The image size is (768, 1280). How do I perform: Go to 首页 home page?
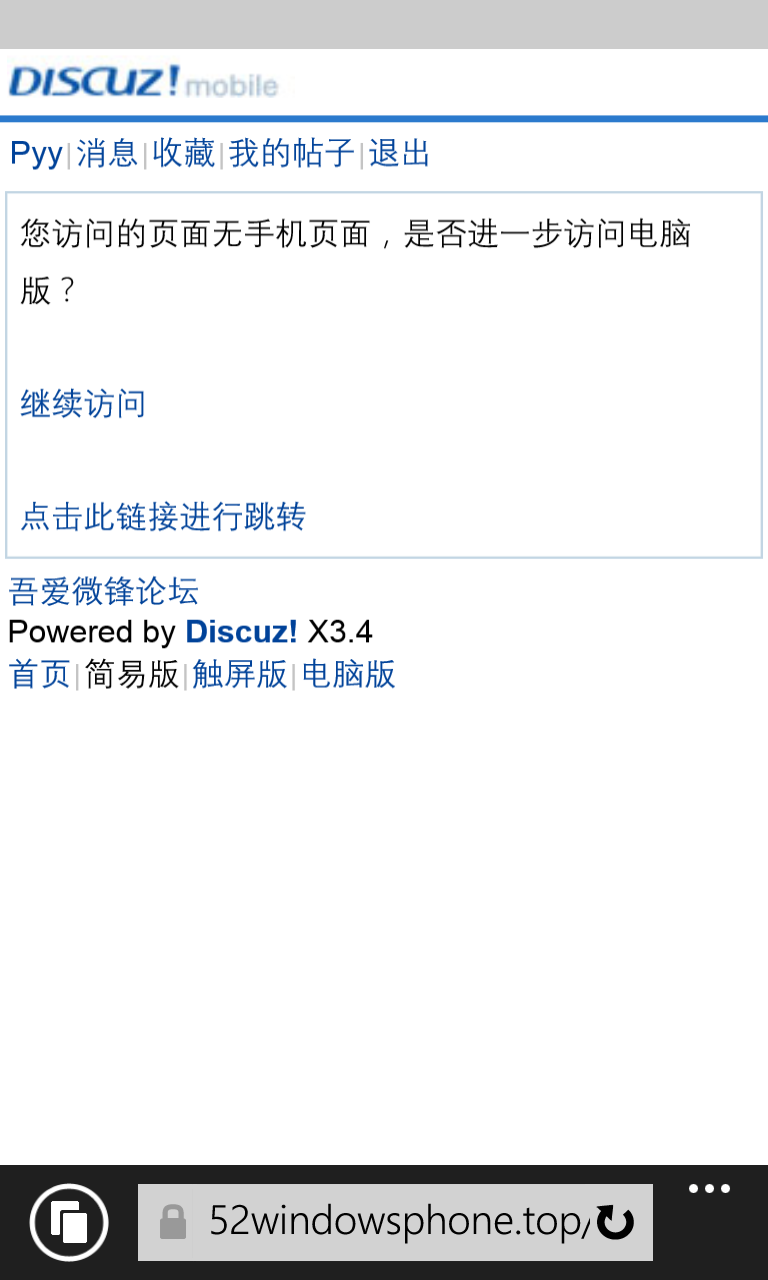pos(39,674)
